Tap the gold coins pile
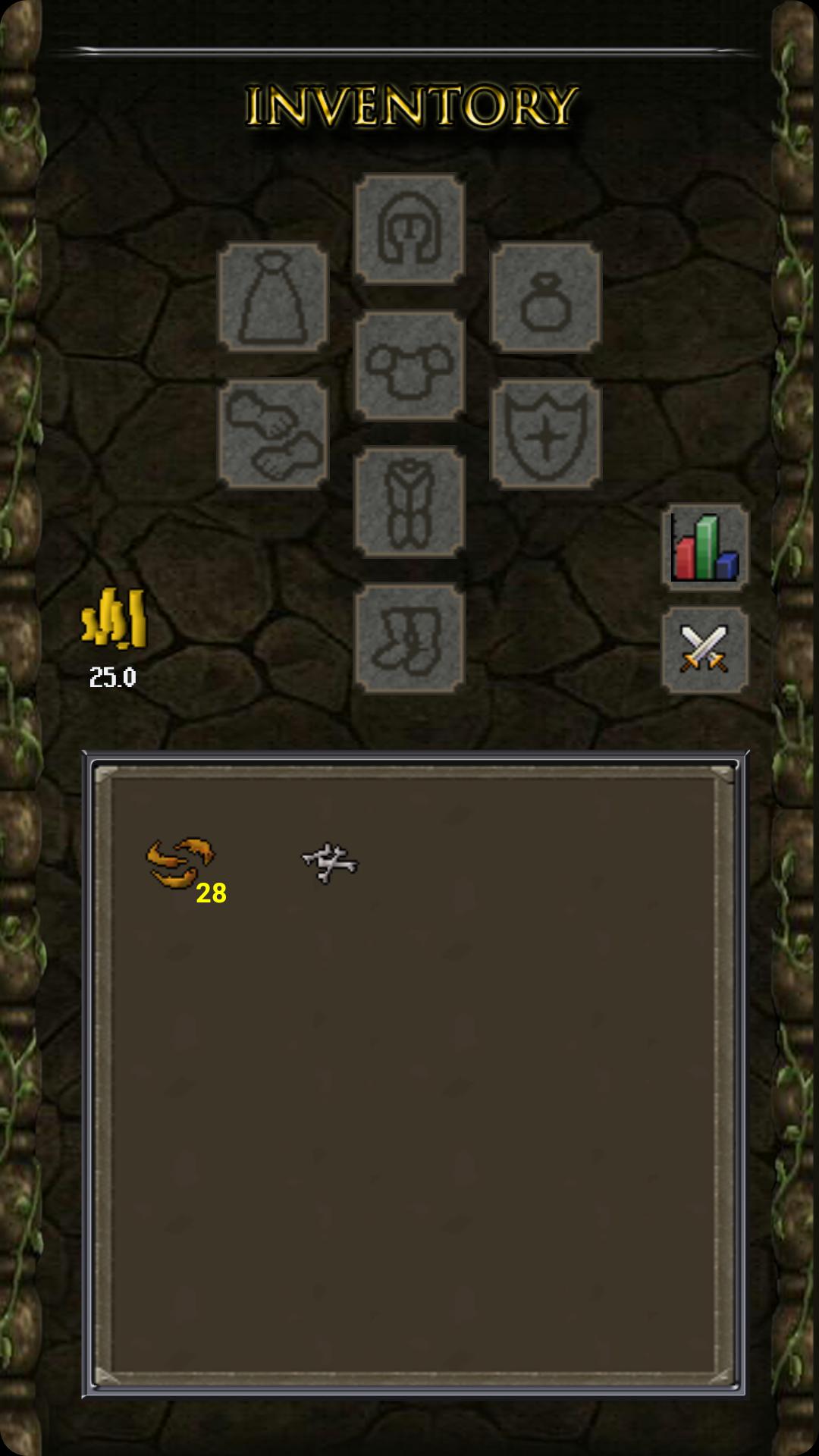This screenshot has height=1456, width=819. click(114, 619)
